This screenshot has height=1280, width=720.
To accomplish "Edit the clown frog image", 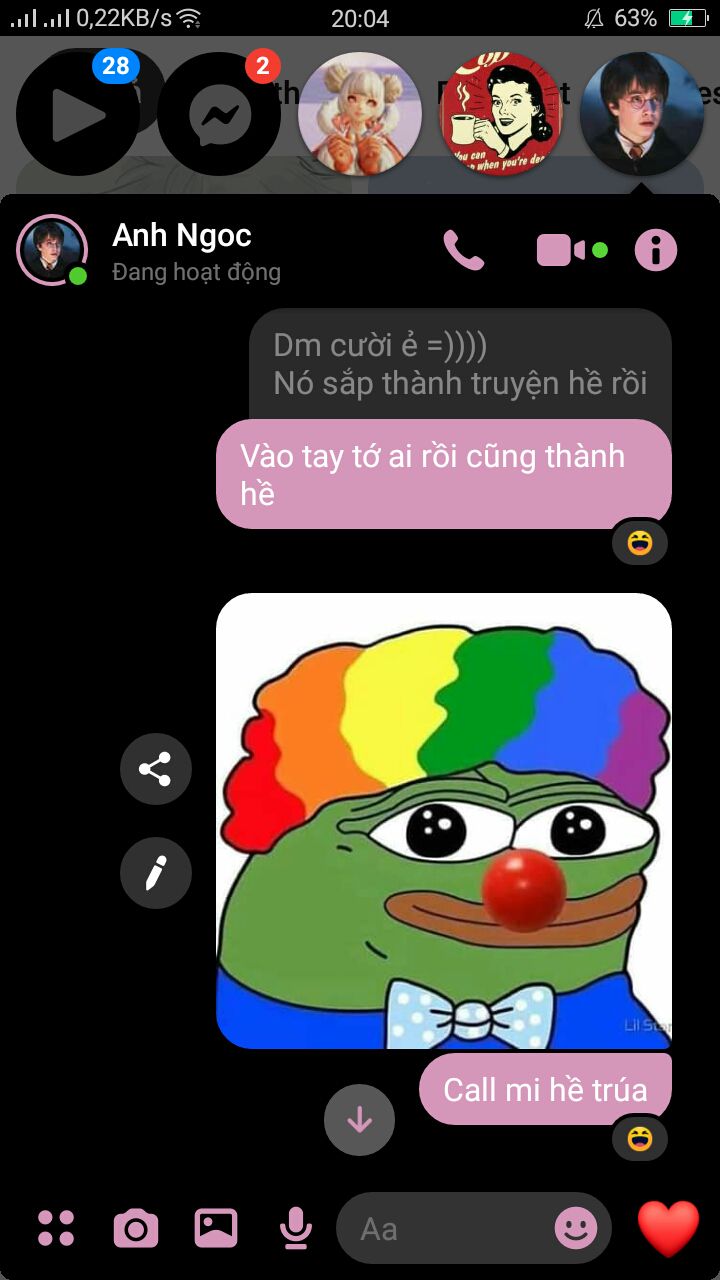I will (155, 873).
